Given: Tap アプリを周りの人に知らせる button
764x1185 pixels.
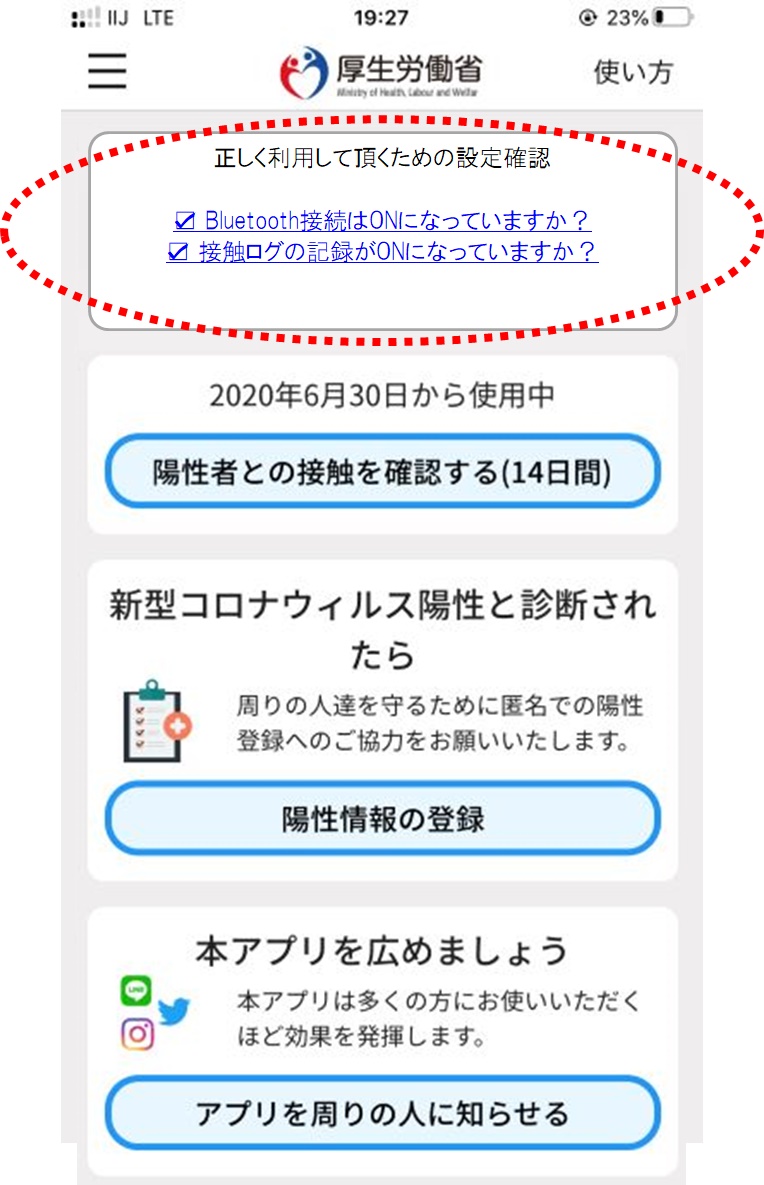Looking at the screenshot, I should (382, 1113).
